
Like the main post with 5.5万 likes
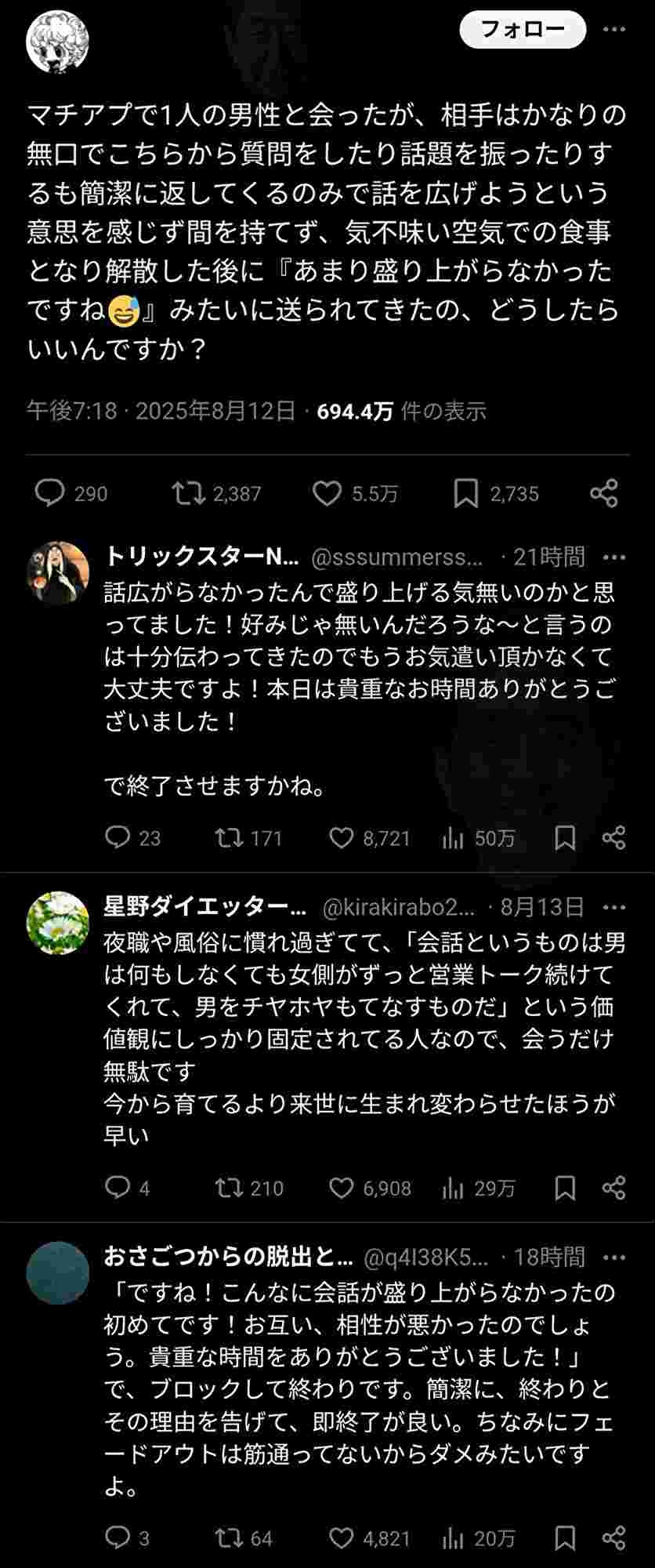[327, 493]
